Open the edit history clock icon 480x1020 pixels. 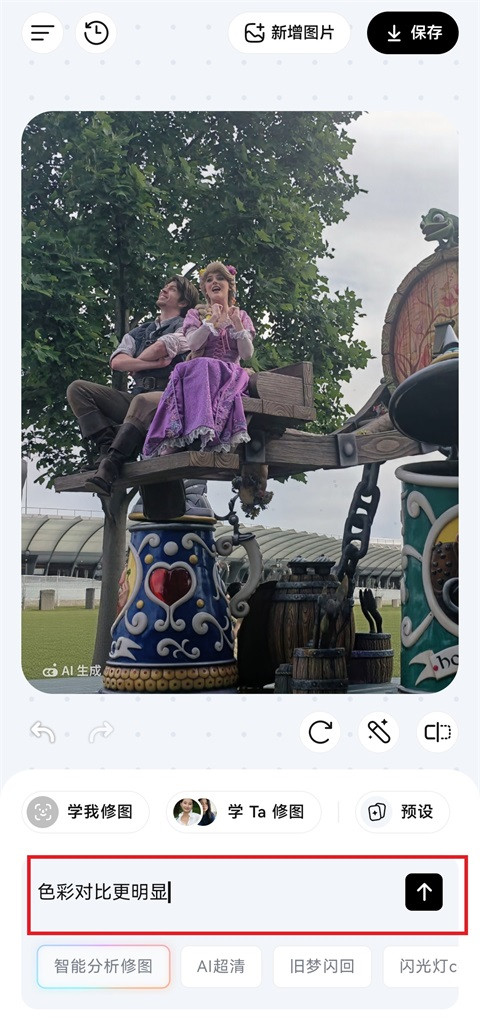pos(96,33)
